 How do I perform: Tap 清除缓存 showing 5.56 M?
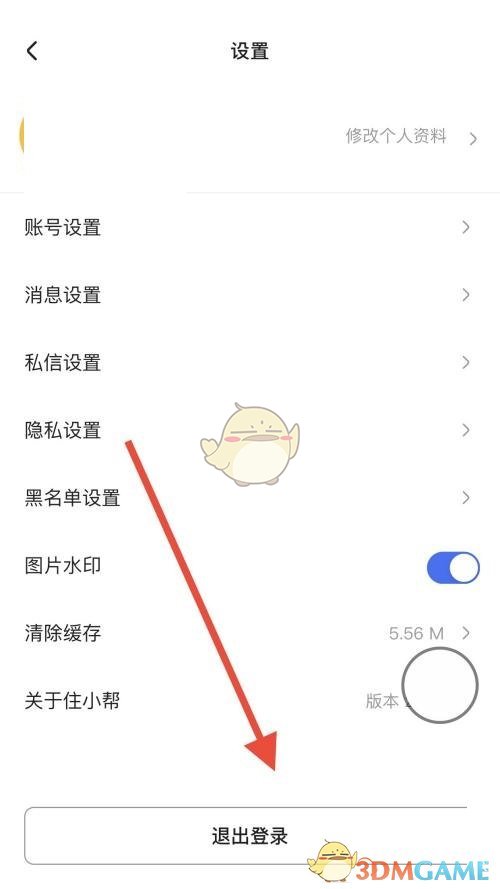pos(250,633)
